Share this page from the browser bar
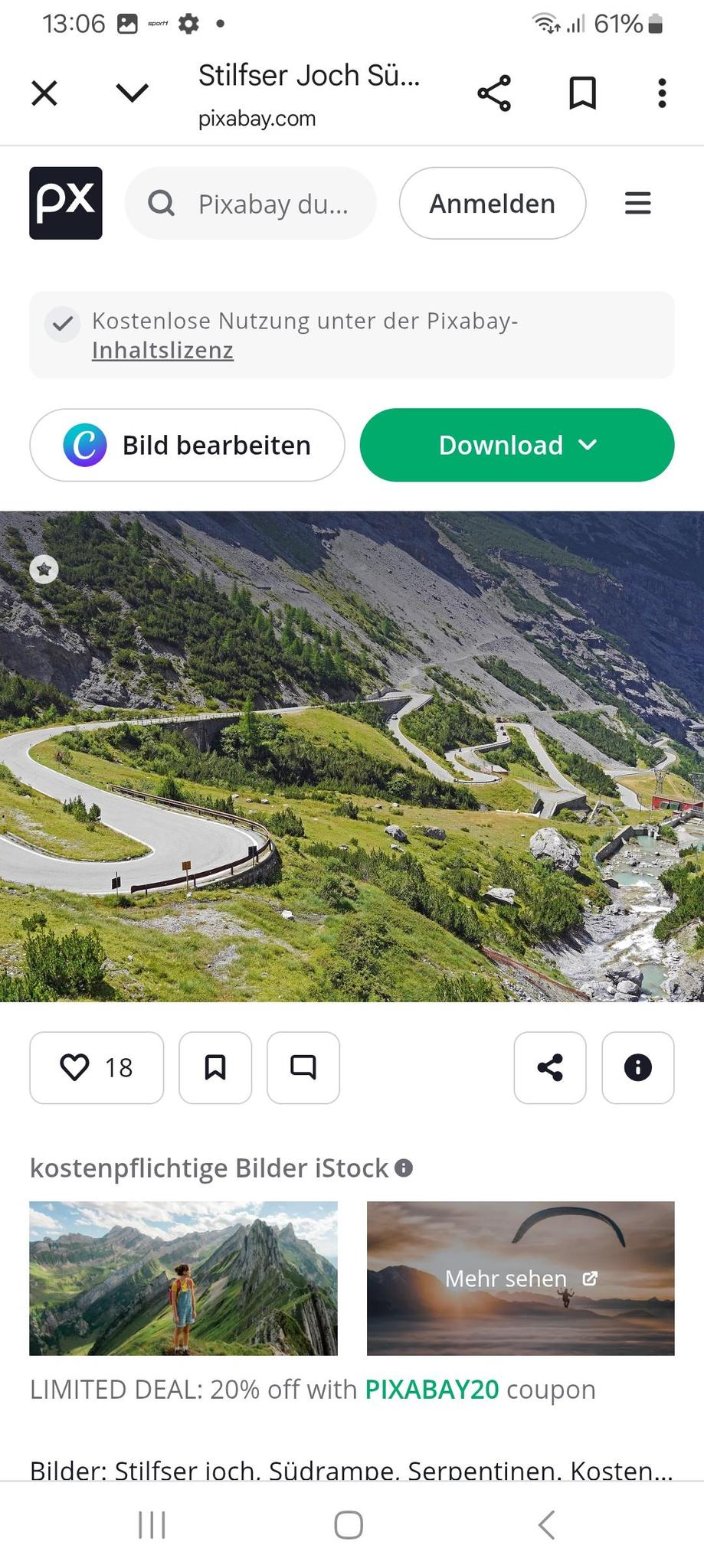Viewport: 704px width, 1568px height. tap(494, 93)
